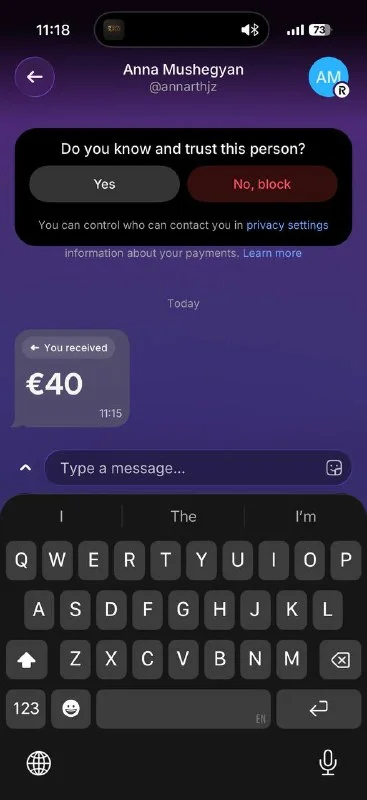Start dictation with the microphone
The image size is (367, 800).
click(327, 763)
